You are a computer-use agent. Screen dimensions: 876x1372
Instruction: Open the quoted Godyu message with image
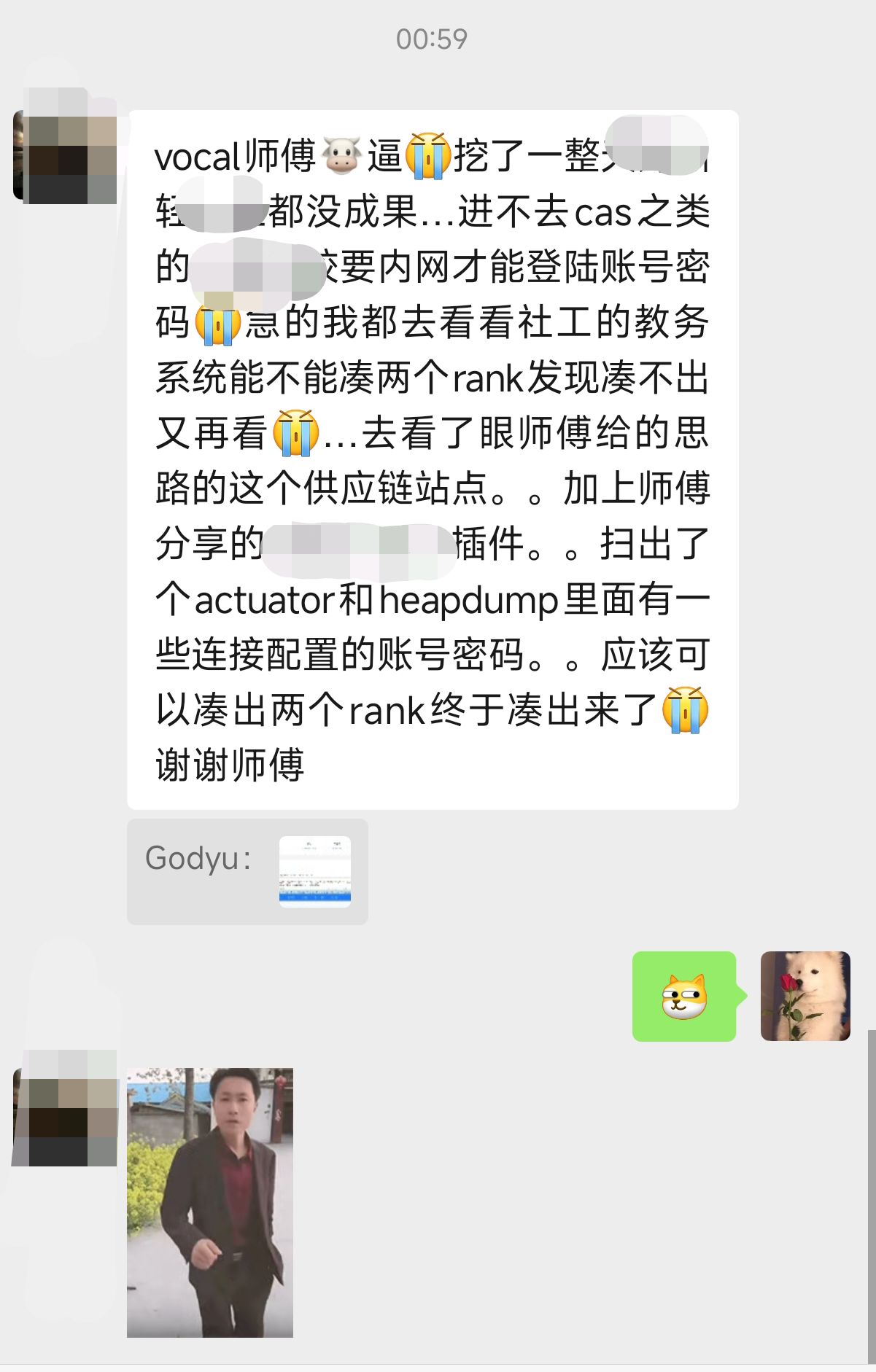coord(247,871)
